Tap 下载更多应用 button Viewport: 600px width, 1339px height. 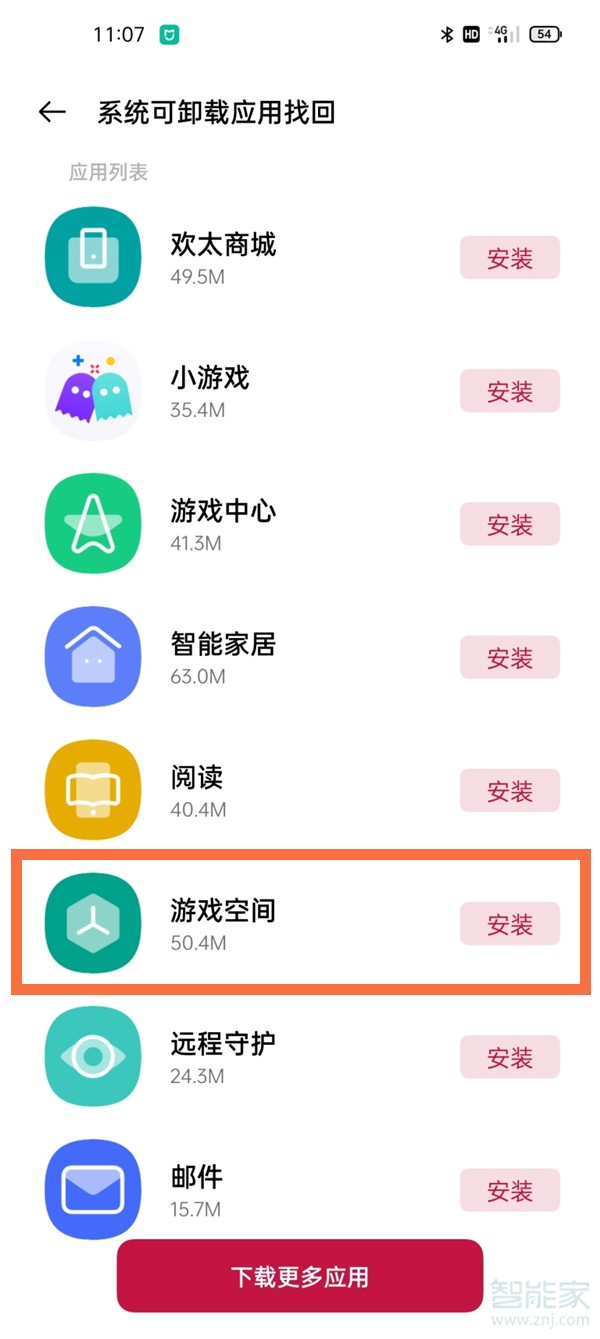pos(300,1276)
